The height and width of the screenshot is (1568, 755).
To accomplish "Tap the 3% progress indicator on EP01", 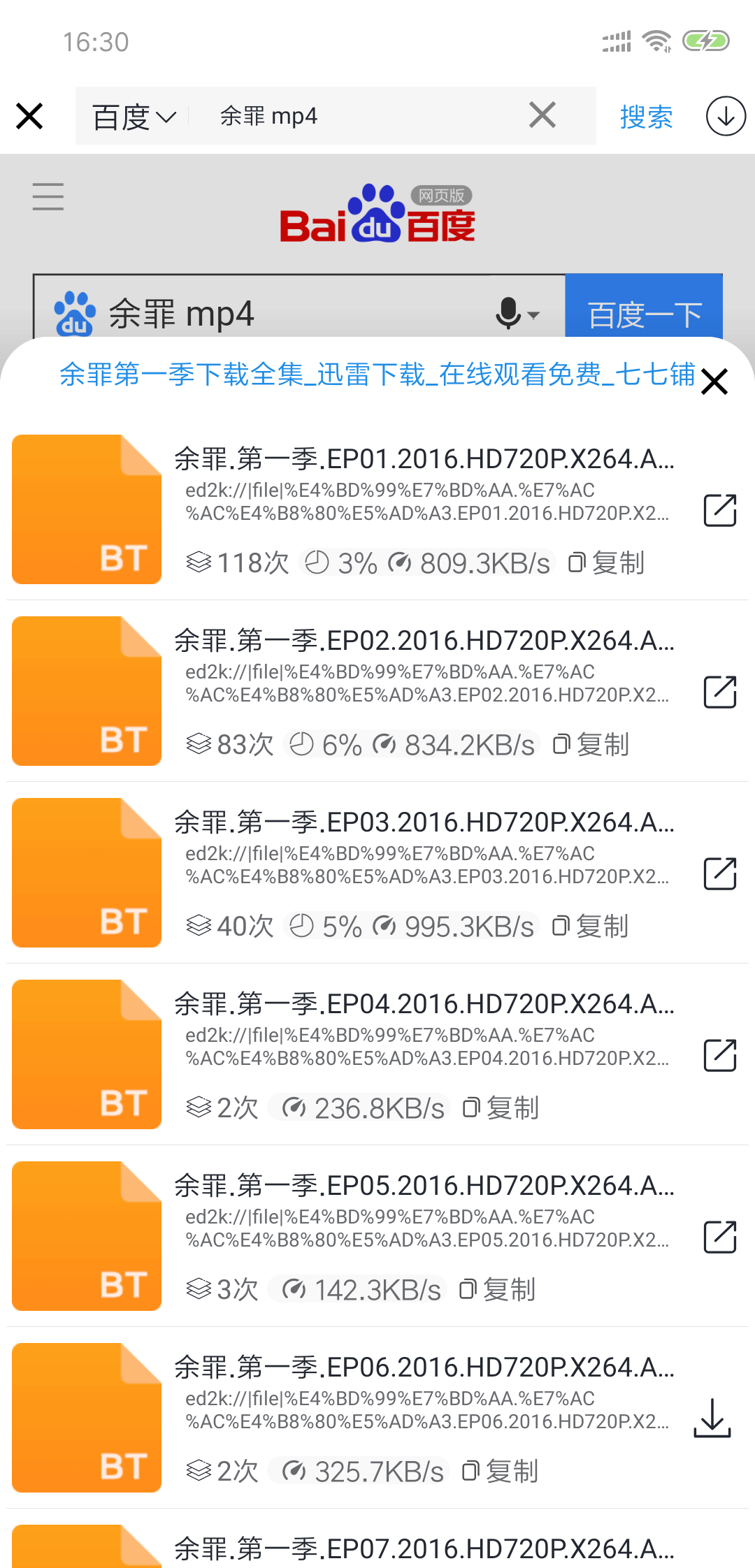I will point(342,562).
